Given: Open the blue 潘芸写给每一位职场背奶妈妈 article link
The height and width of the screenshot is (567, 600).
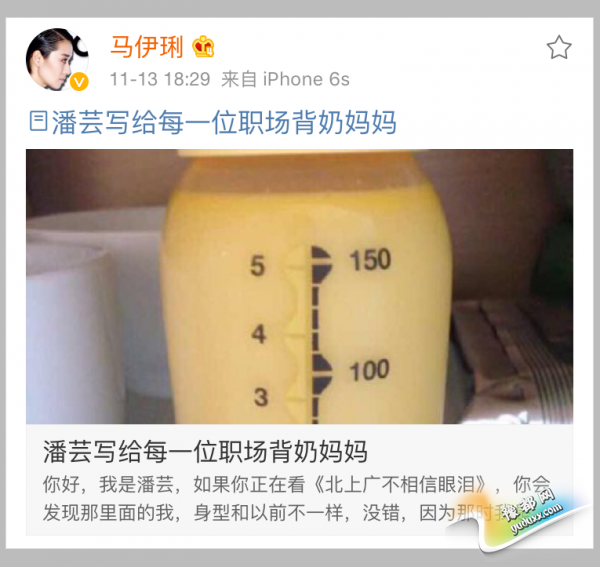Looking at the screenshot, I should click(214, 123).
